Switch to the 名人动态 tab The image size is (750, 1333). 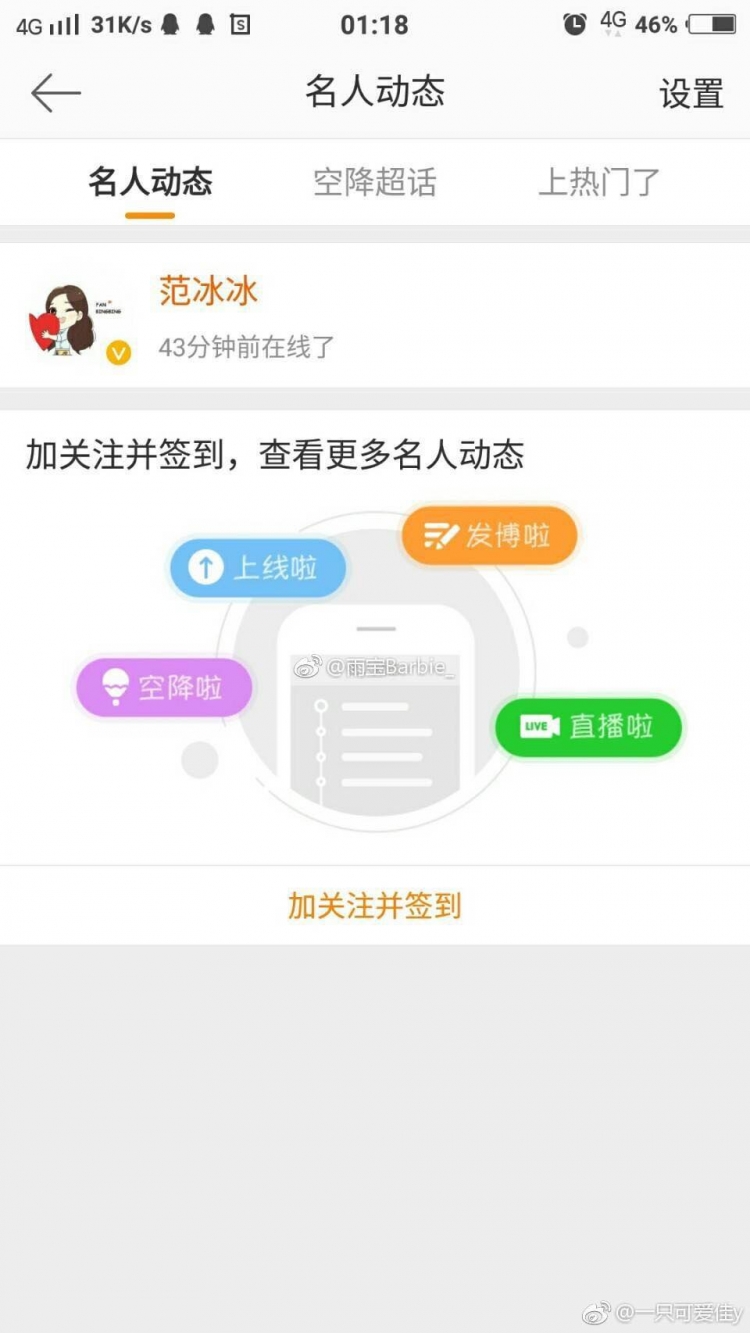click(150, 182)
